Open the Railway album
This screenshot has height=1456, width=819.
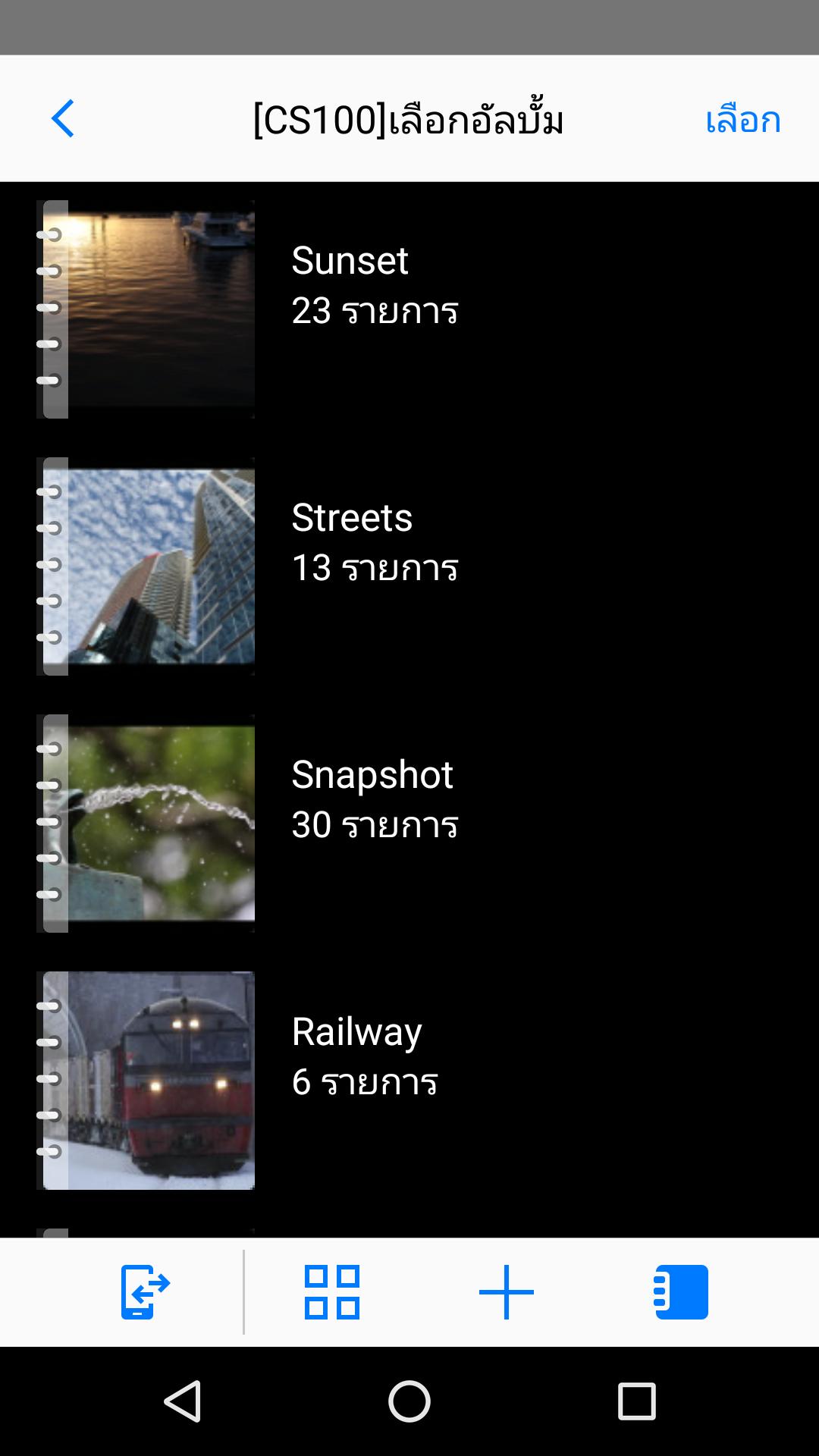[409, 1081]
